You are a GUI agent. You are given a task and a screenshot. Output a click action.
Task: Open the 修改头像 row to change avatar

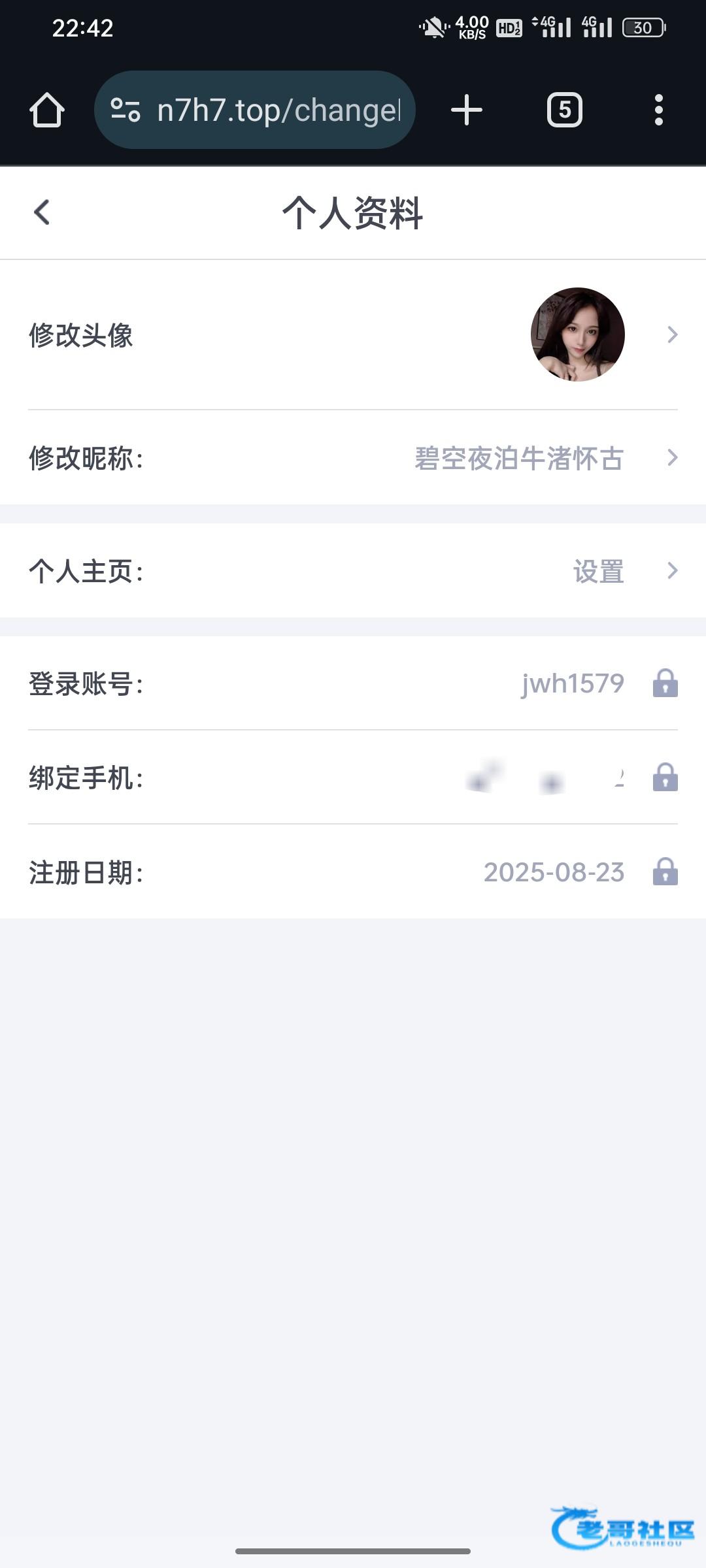[353, 335]
